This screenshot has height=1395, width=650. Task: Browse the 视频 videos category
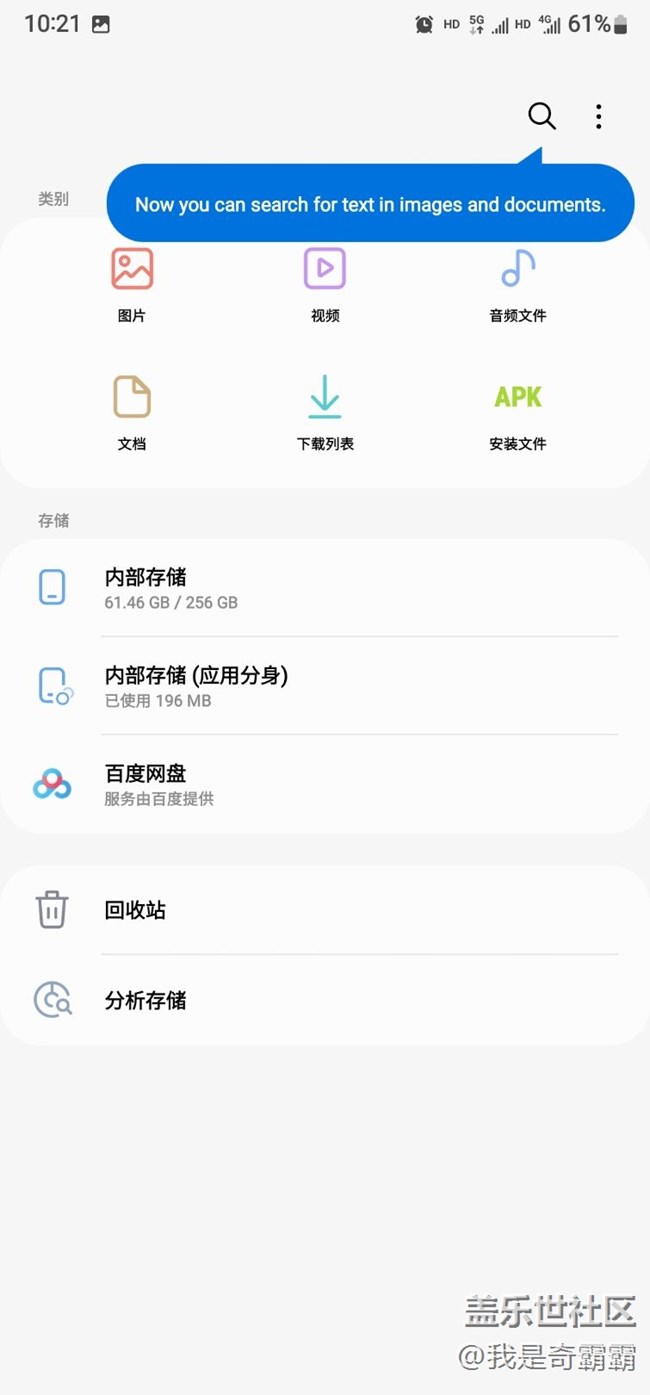(x=325, y=285)
